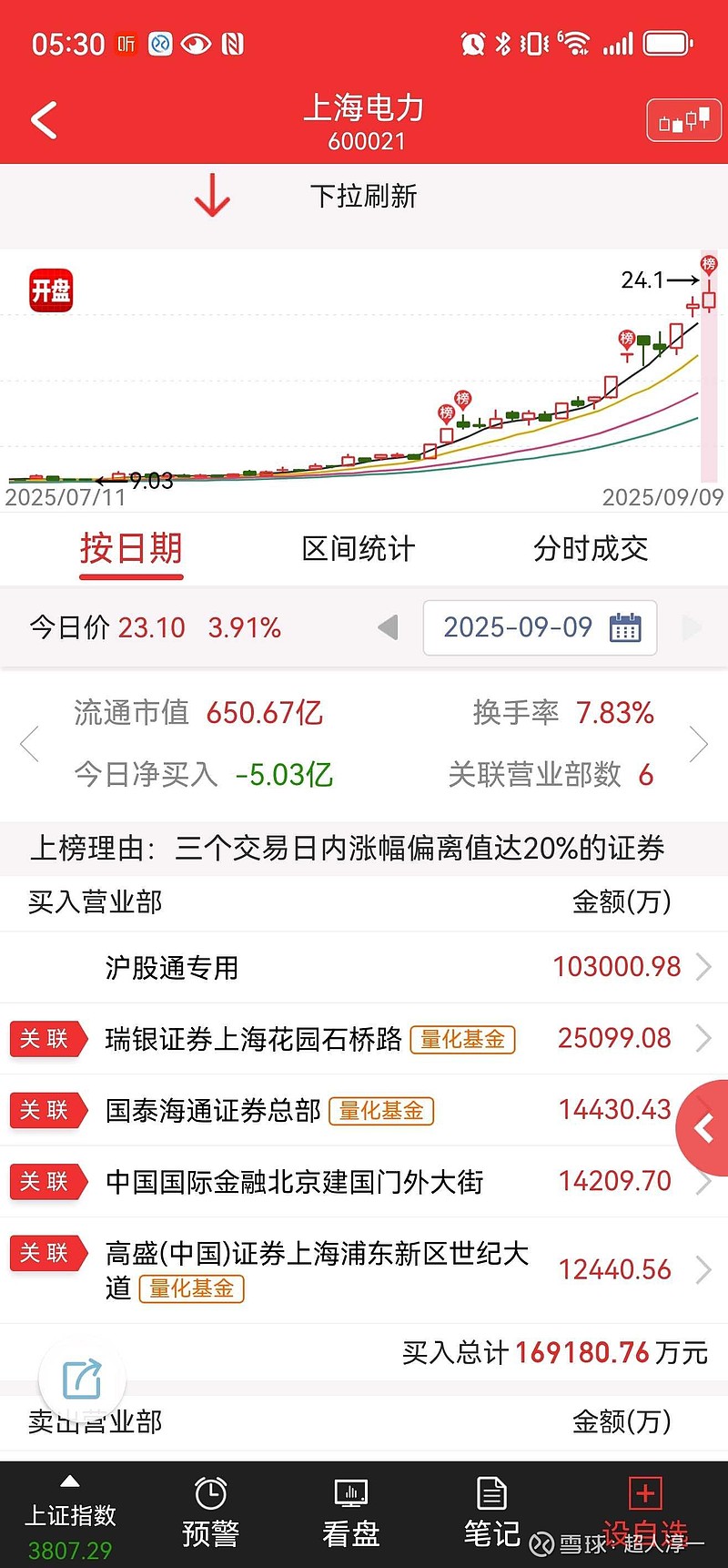Open the candlestick chart icon in header
The width and height of the screenshot is (728, 1568).
(683, 120)
